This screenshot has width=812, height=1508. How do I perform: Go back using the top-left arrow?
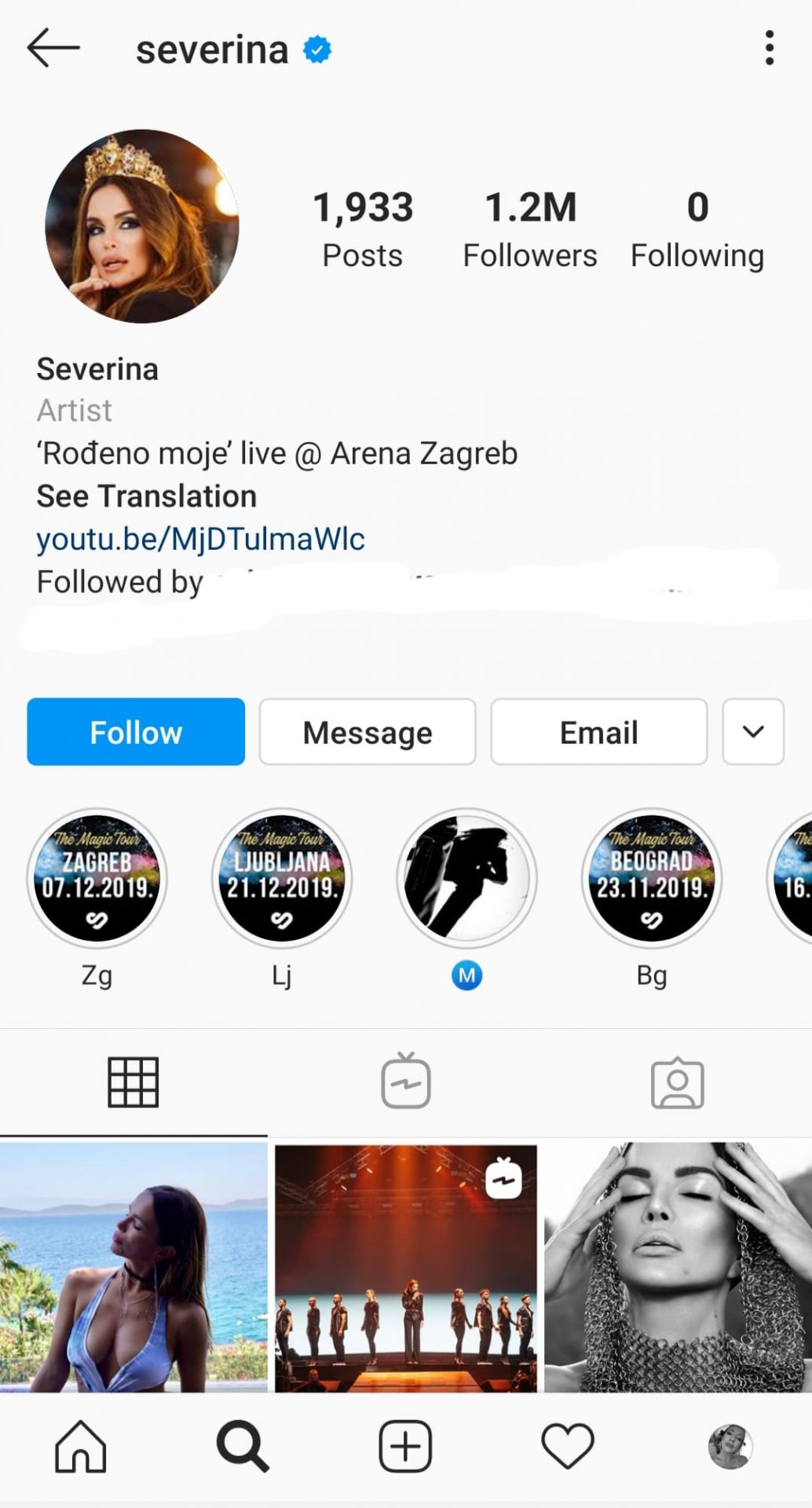click(x=53, y=48)
